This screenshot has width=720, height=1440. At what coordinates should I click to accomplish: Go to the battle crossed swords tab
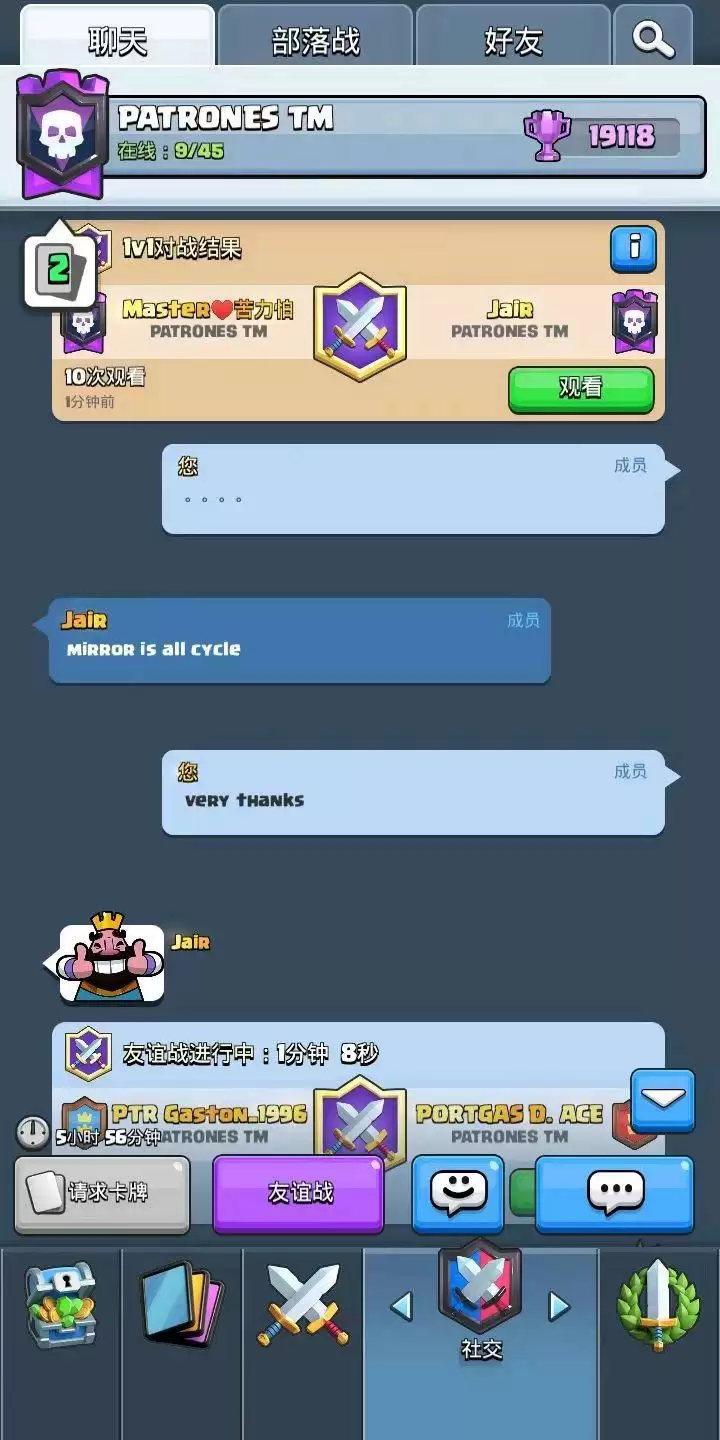tap(302, 1305)
